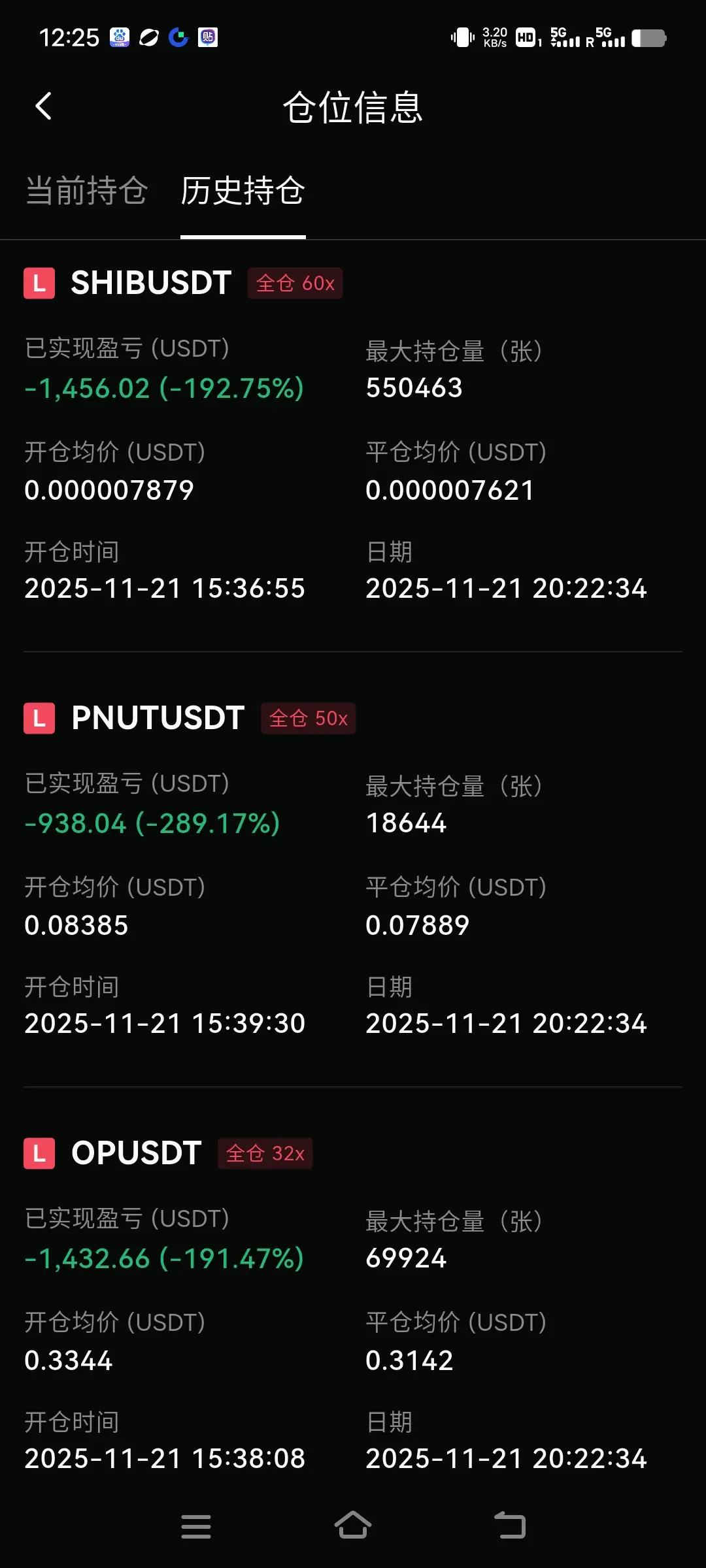The height and width of the screenshot is (1568, 706).
Task: Open the OPUSDT position record
Action: 136,1153
